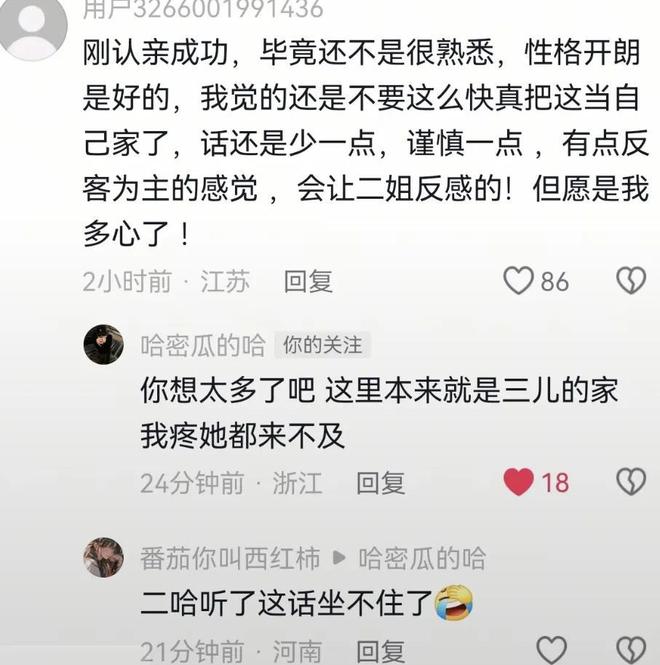Like the comment by 用户3266001991436
Screen dimensions: 660x665
518,281
